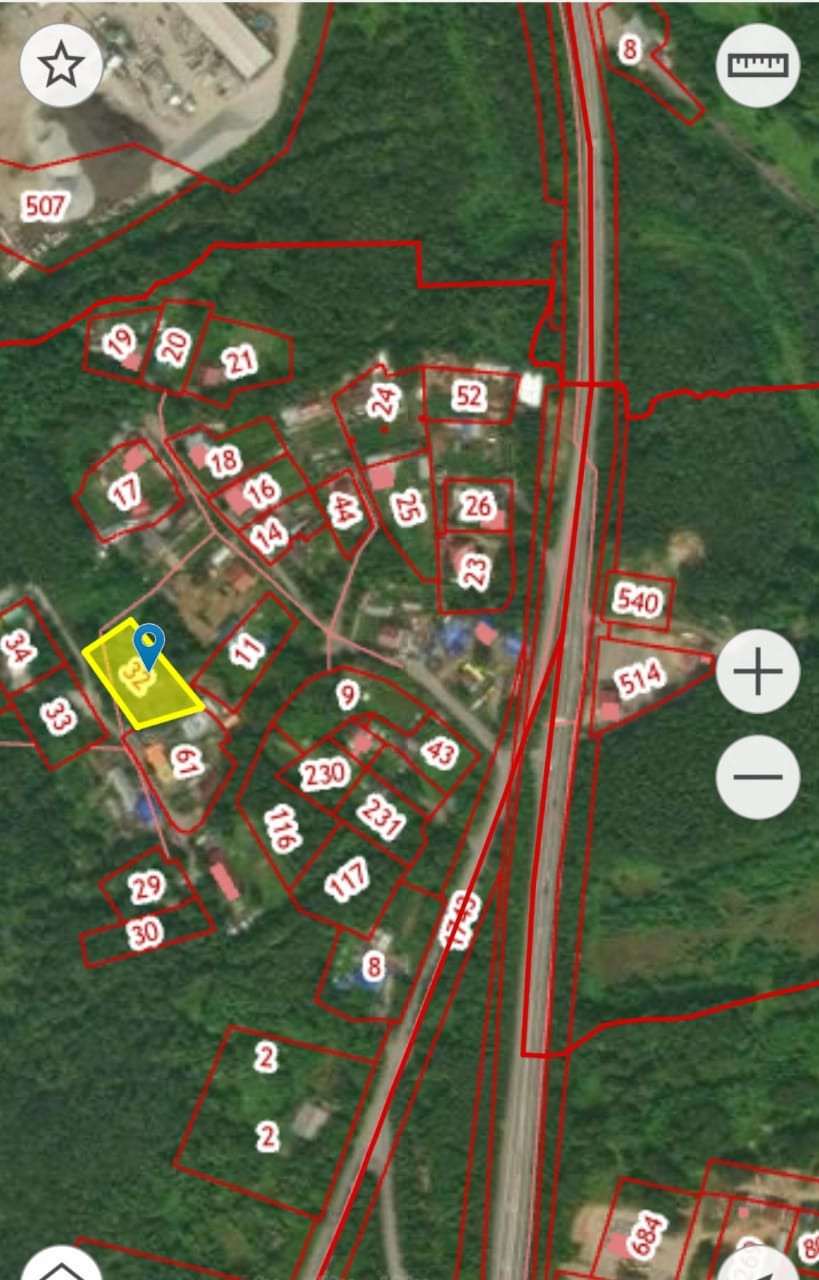Zoom out of the map
The width and height of the screenshot is (819, 1280).
click(757, 777)
